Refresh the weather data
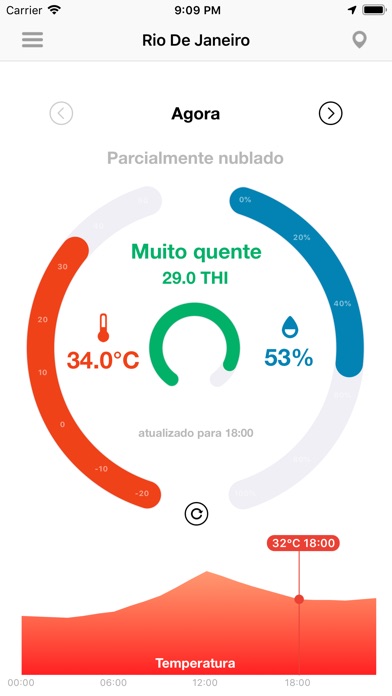Viewport: 392px width, 696px height. (x=196, y=514)
